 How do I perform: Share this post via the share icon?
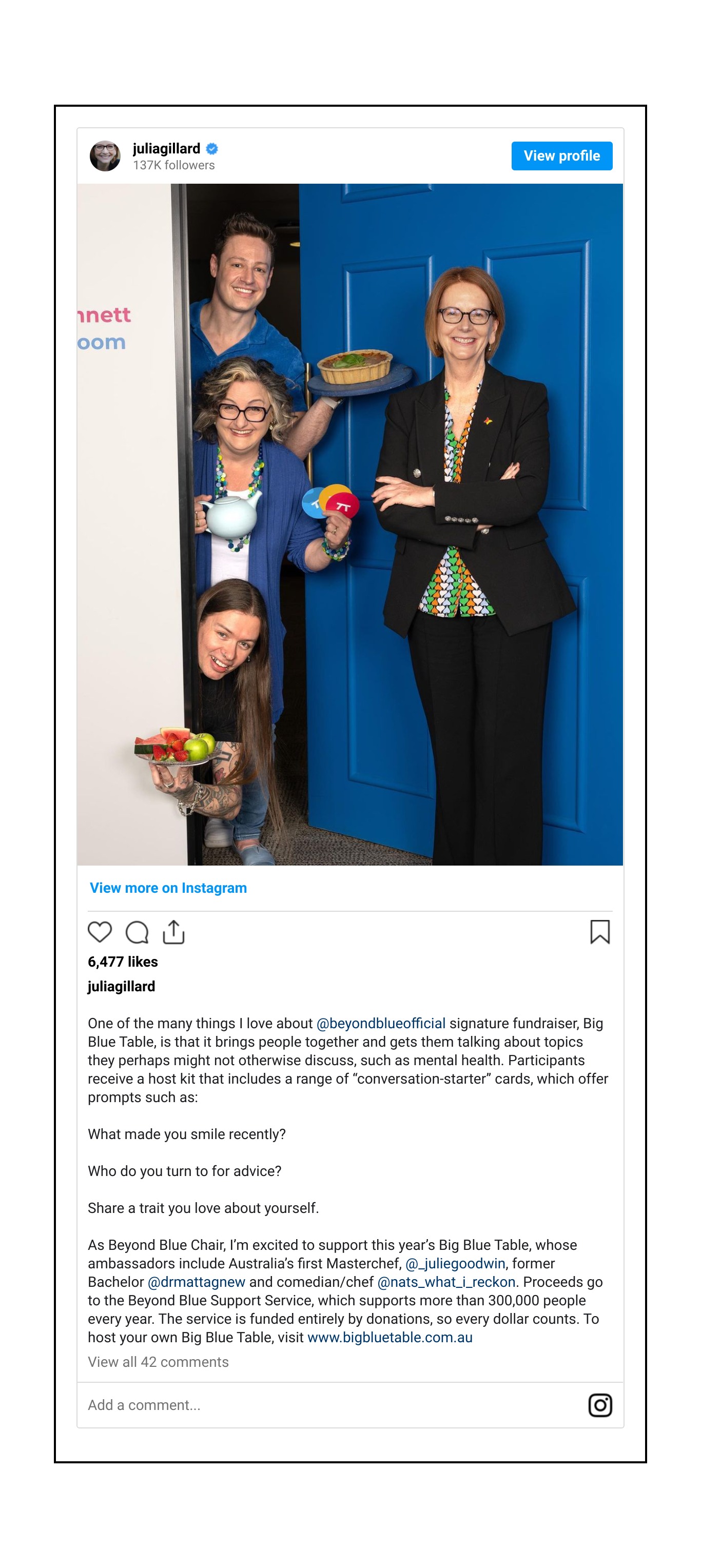tap(173, 931)
